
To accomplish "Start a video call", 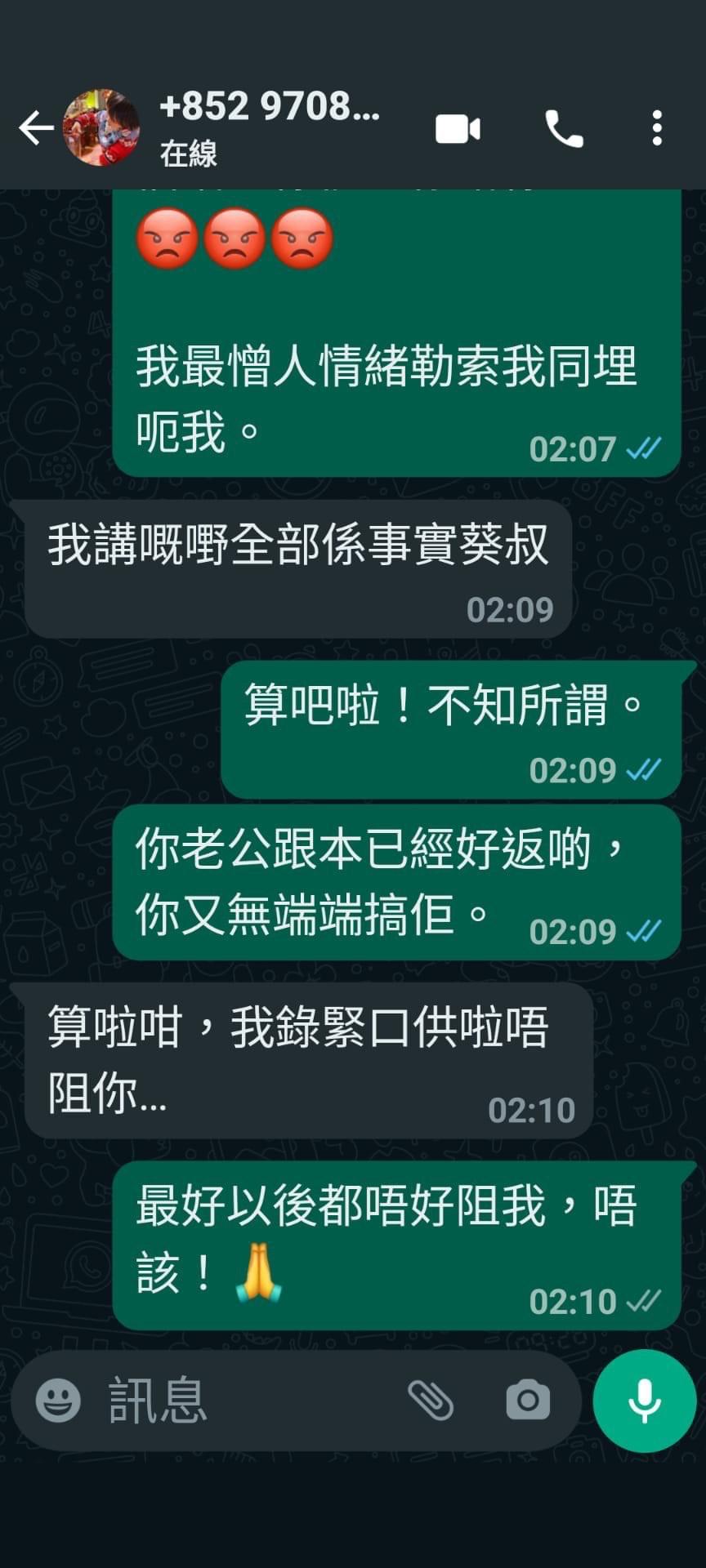I will pyautogui.click(x=458, y=129).
